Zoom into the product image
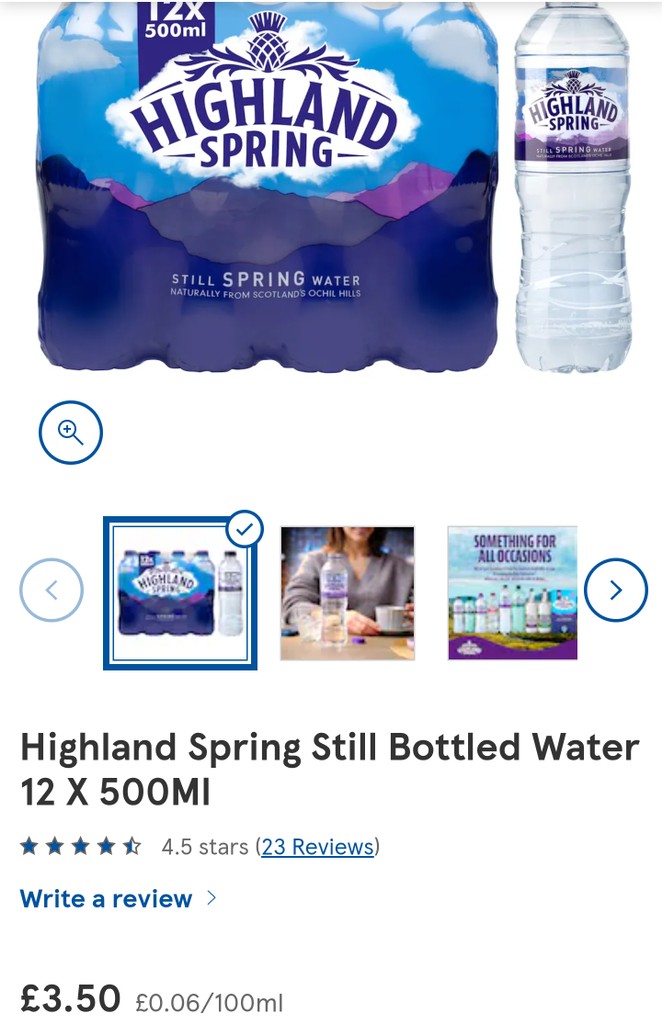The width and height of the screenshot is (662, 1024). click(70, 432)
